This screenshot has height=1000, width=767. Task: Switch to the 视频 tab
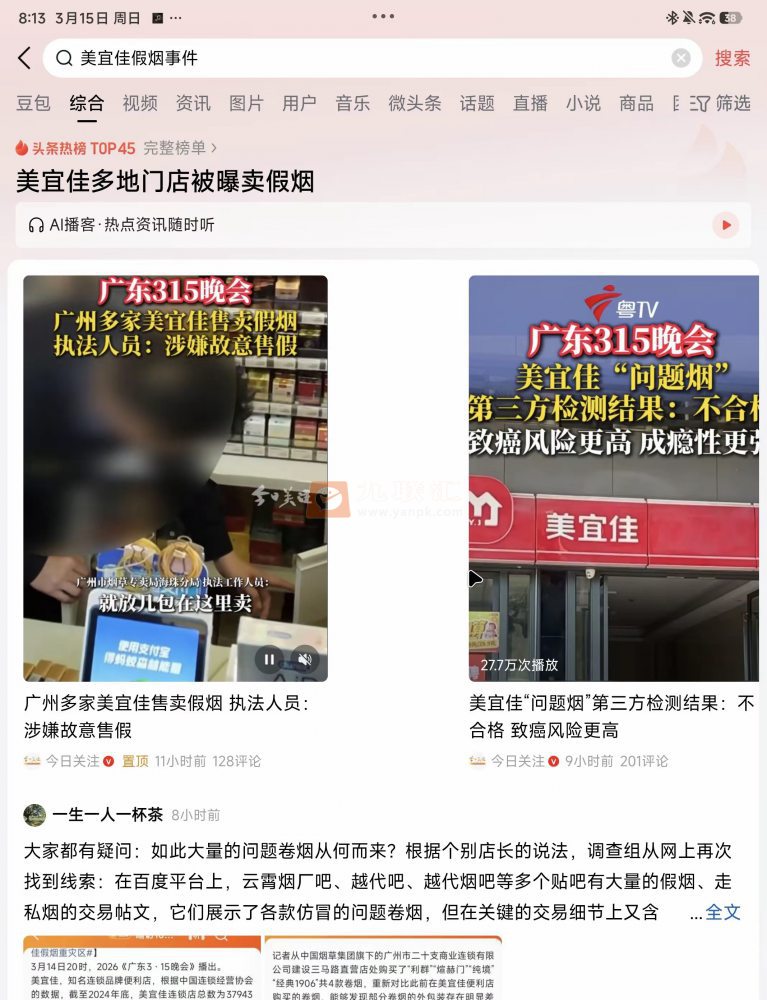140,103
